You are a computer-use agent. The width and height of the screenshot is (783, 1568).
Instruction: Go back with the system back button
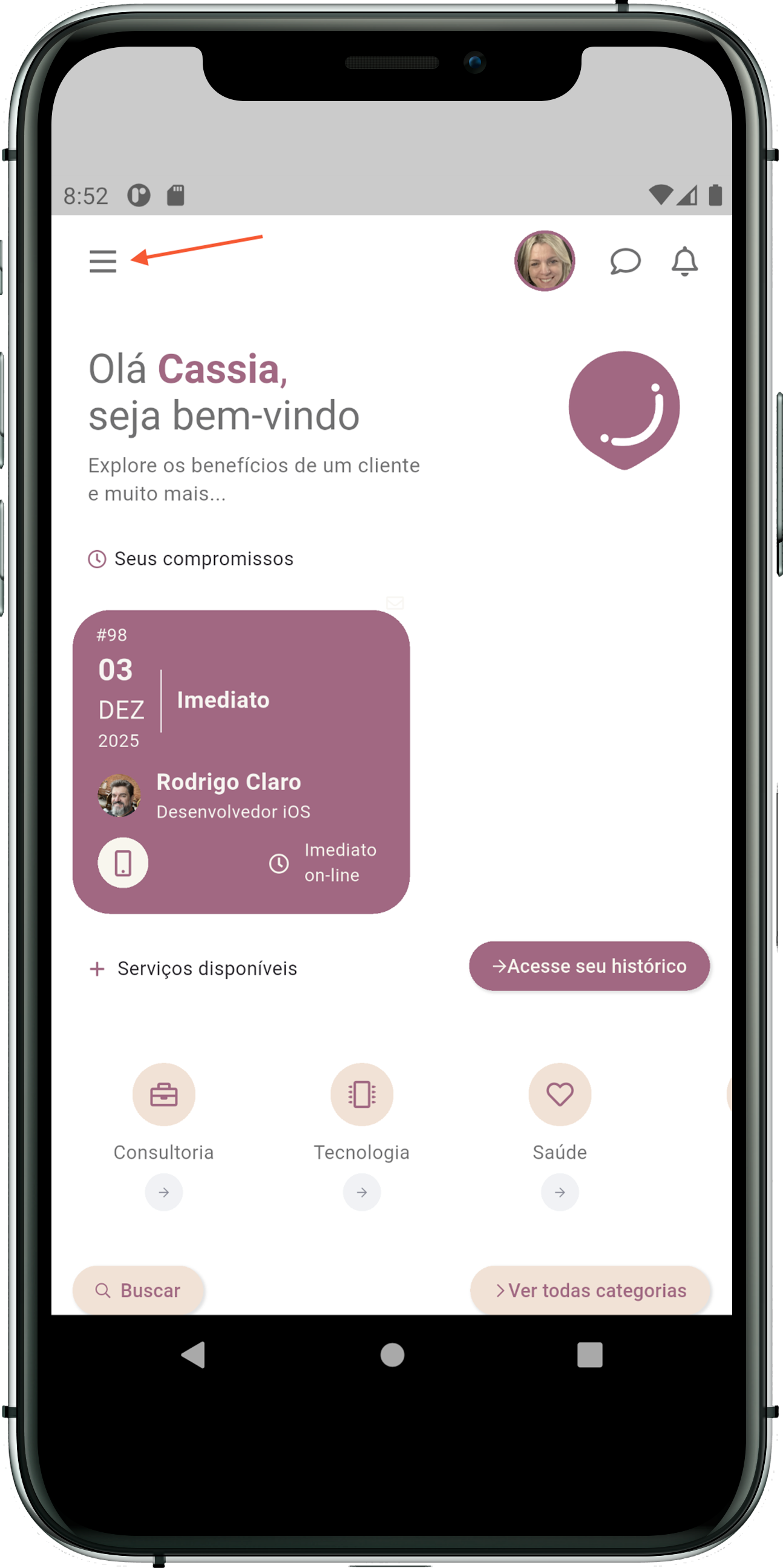coord(194,1355)
